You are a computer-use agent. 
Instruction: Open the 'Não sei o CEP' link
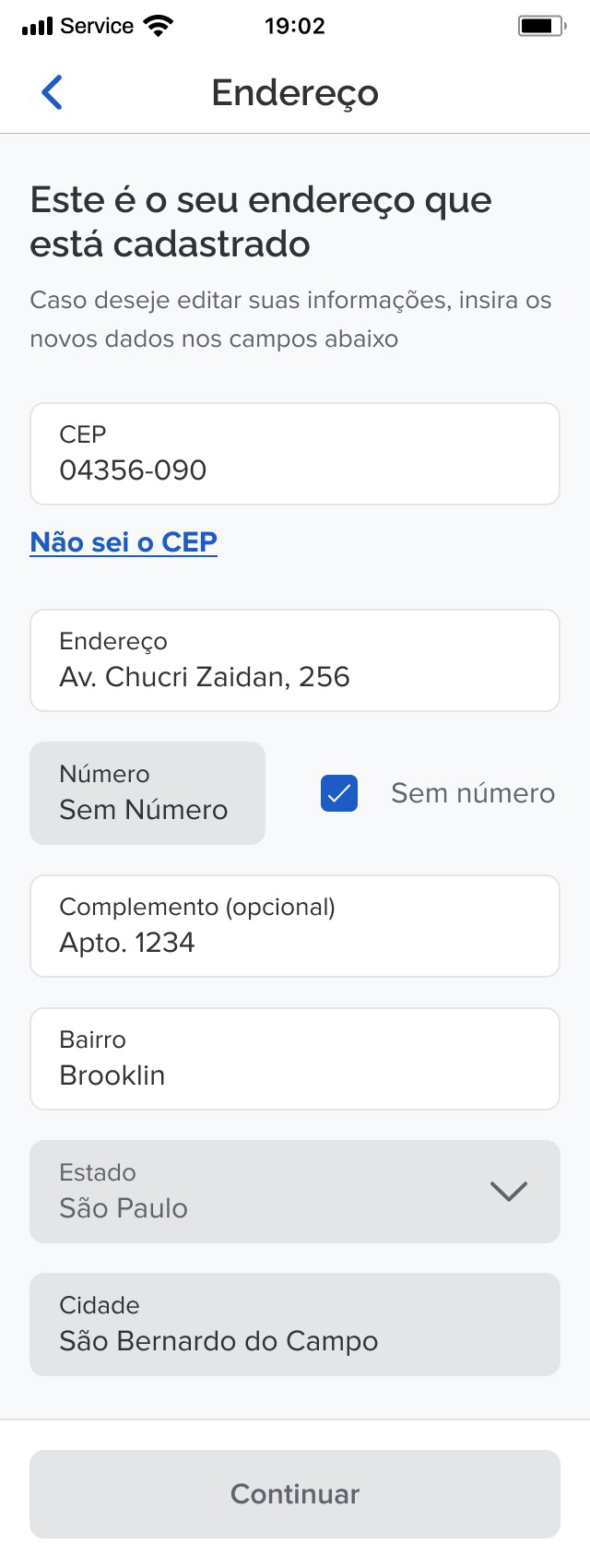pyautogui.click(x=124, y=542)
